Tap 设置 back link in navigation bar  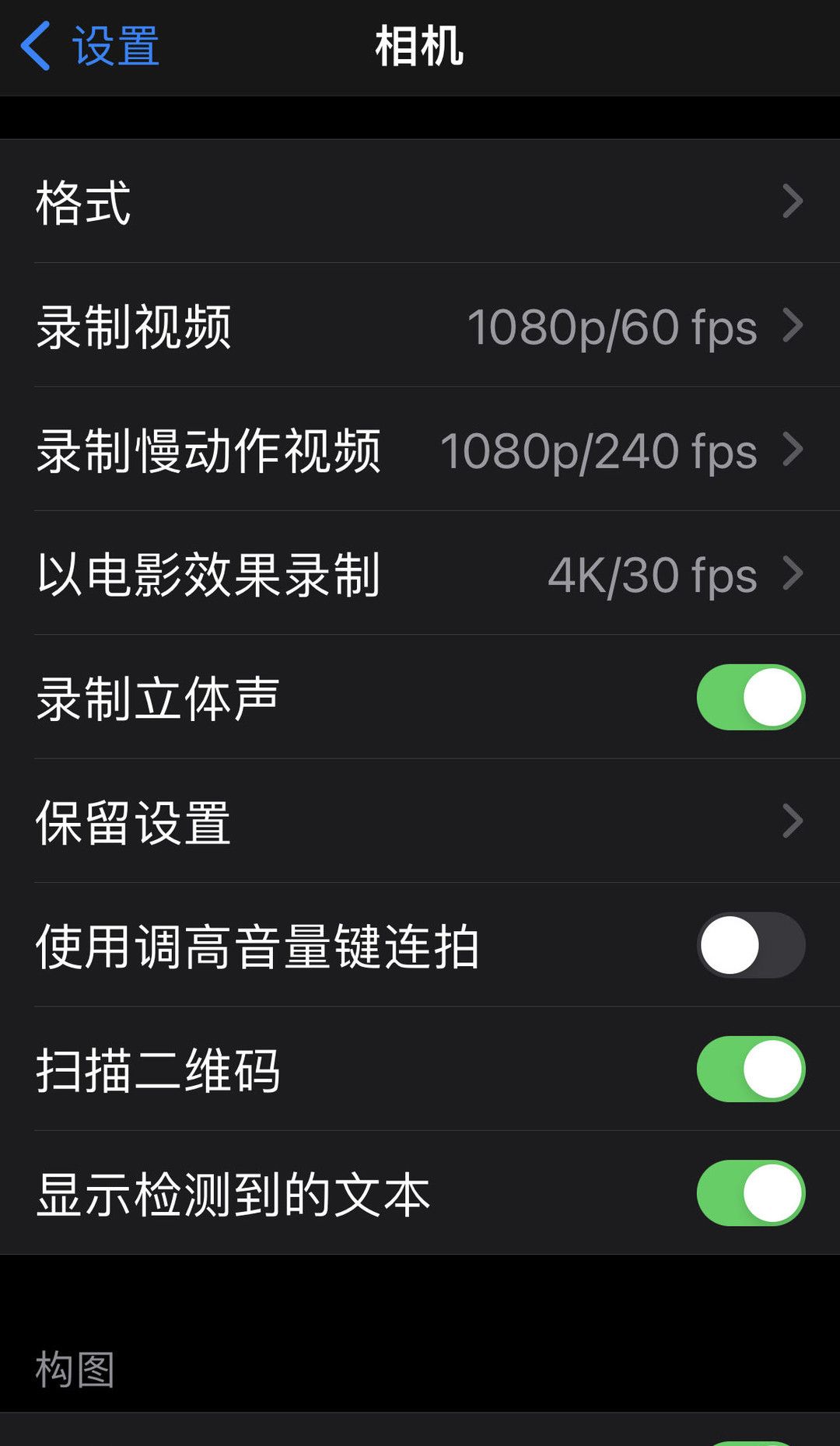pyautogui.click(x=114, y=45)
